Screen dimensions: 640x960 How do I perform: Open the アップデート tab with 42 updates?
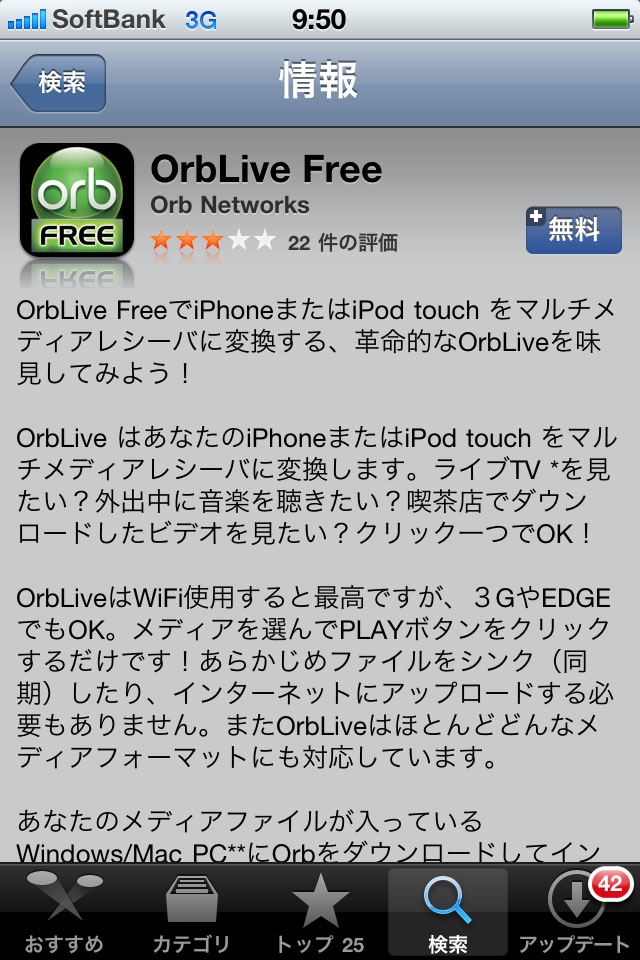pyautogui.click(x=576, y=912)
